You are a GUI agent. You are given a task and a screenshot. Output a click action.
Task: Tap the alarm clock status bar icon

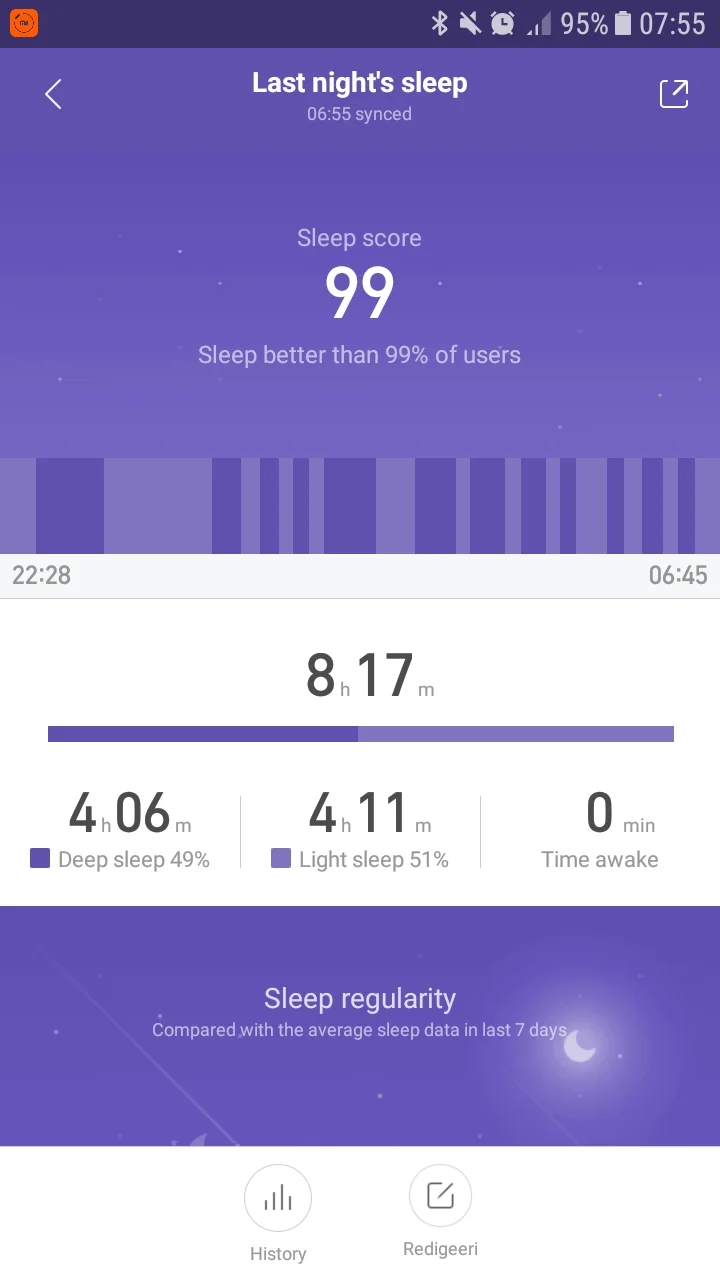click(502, 22)
